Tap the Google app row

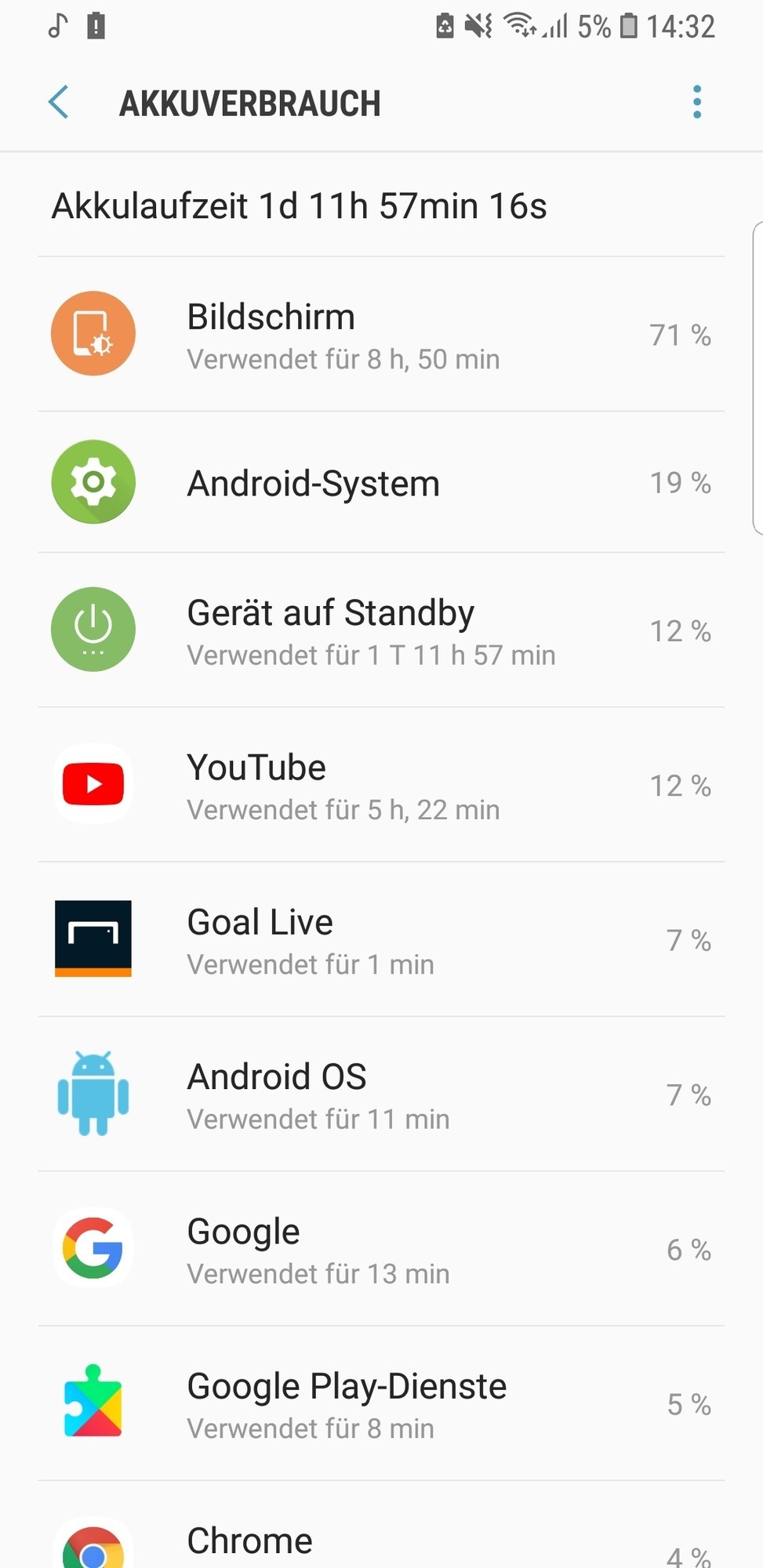[x=381, y=1249]
